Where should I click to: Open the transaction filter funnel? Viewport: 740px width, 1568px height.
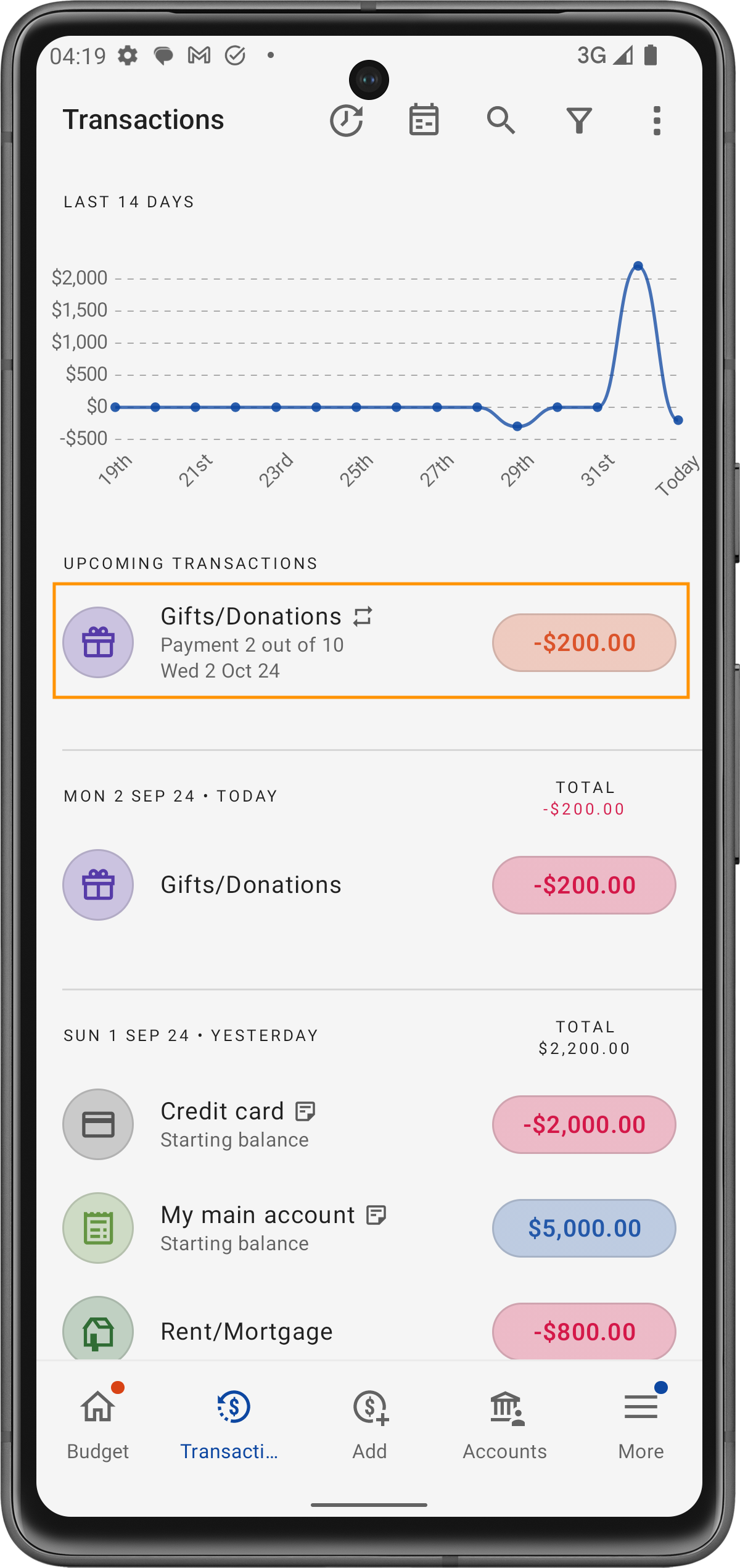(579, 120)
